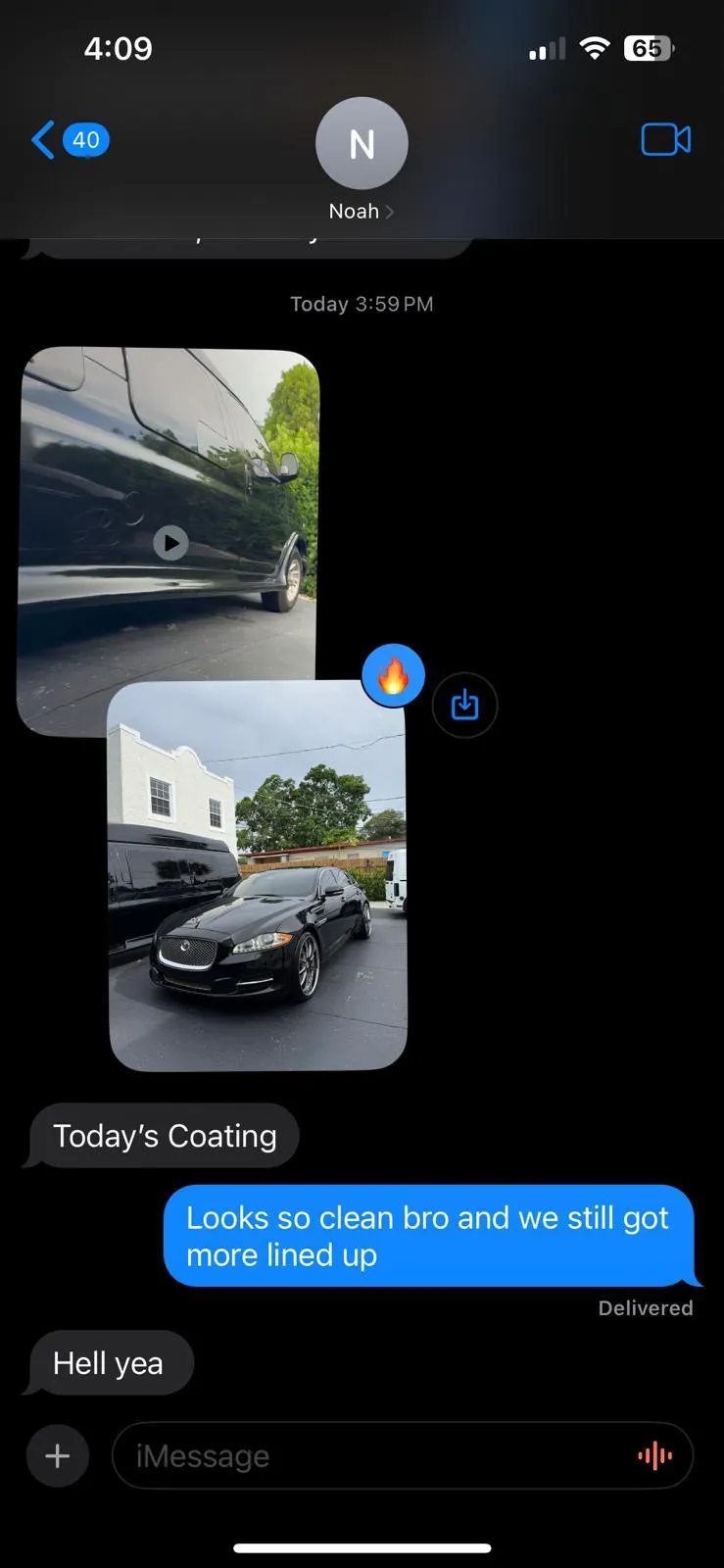Viewport: 724px width, 1568px height.
Task: Record an audio message
Action: [x=654, y=1456]
